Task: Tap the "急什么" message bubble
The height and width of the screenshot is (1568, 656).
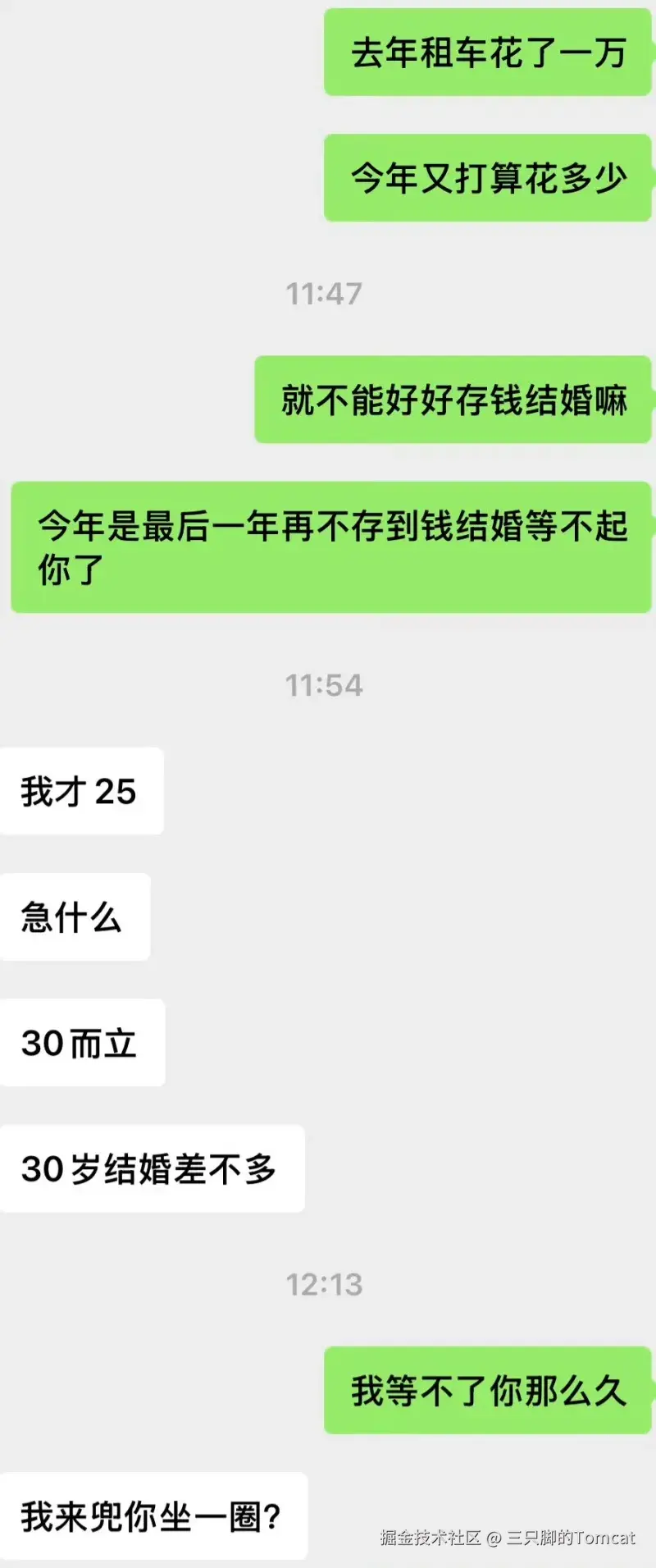Action: click(75, 918)
